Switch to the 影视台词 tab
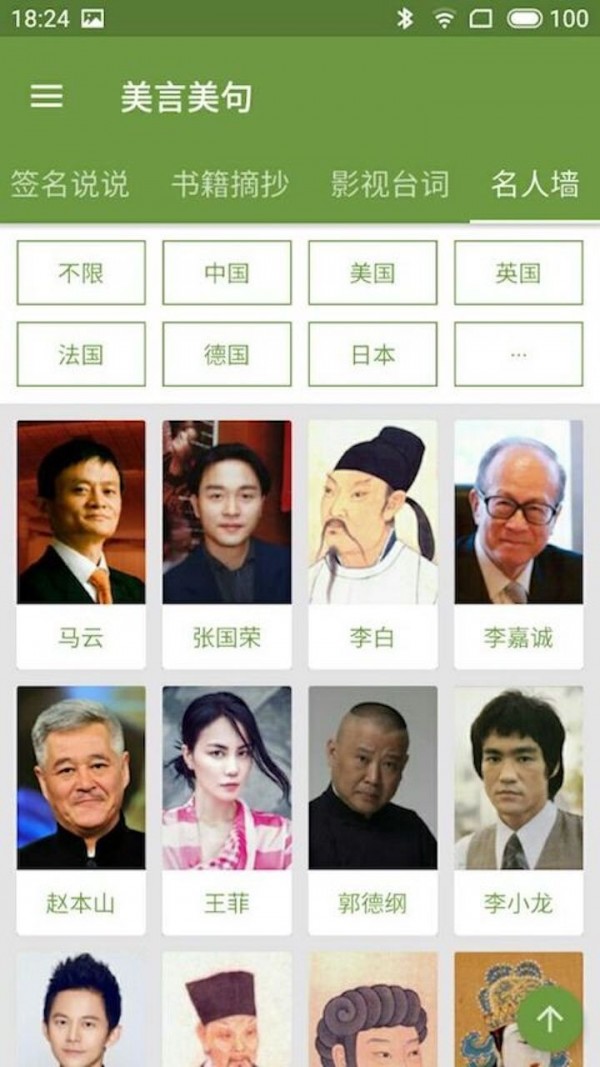Screen dimensions: 600x1067 (x=390, y=185)
